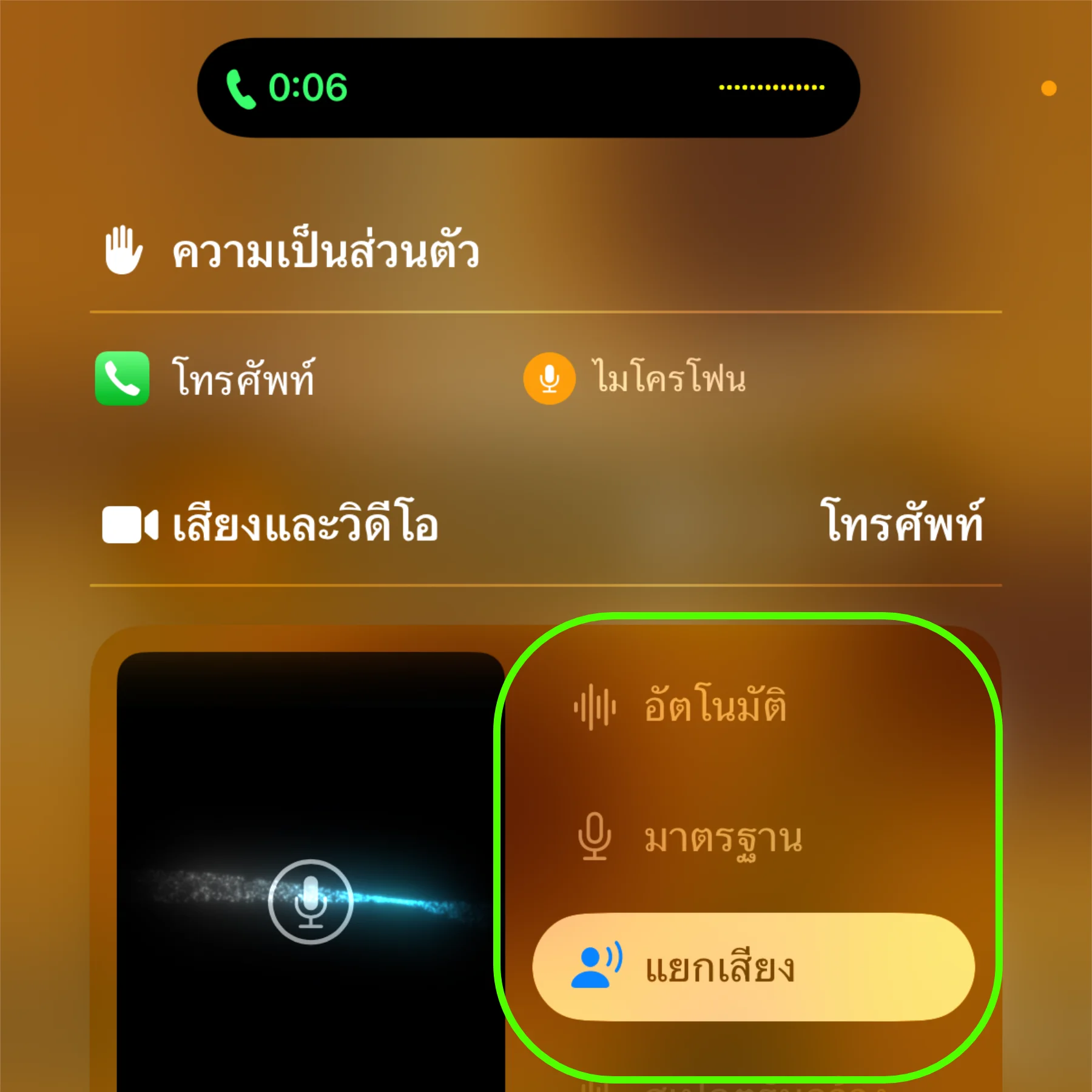Viewport: 1092px width, 1092px height.
Task: Open the ongoing call pill showing 0:06
Action: [x=528, y=88]
